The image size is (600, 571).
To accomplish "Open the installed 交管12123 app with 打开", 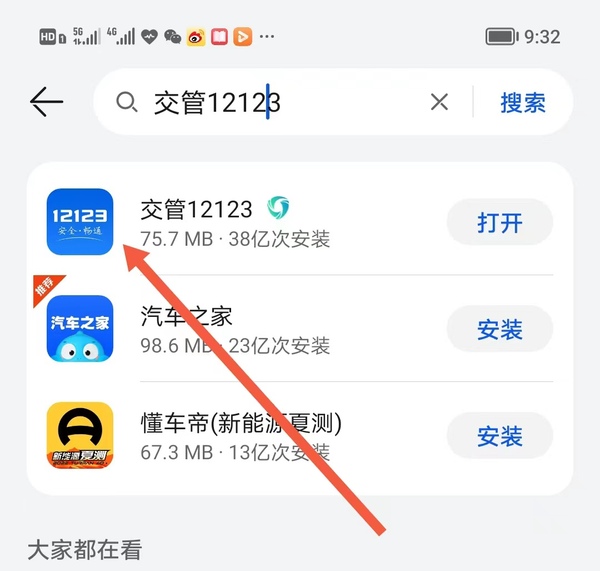I will click(x=500, y=223).
